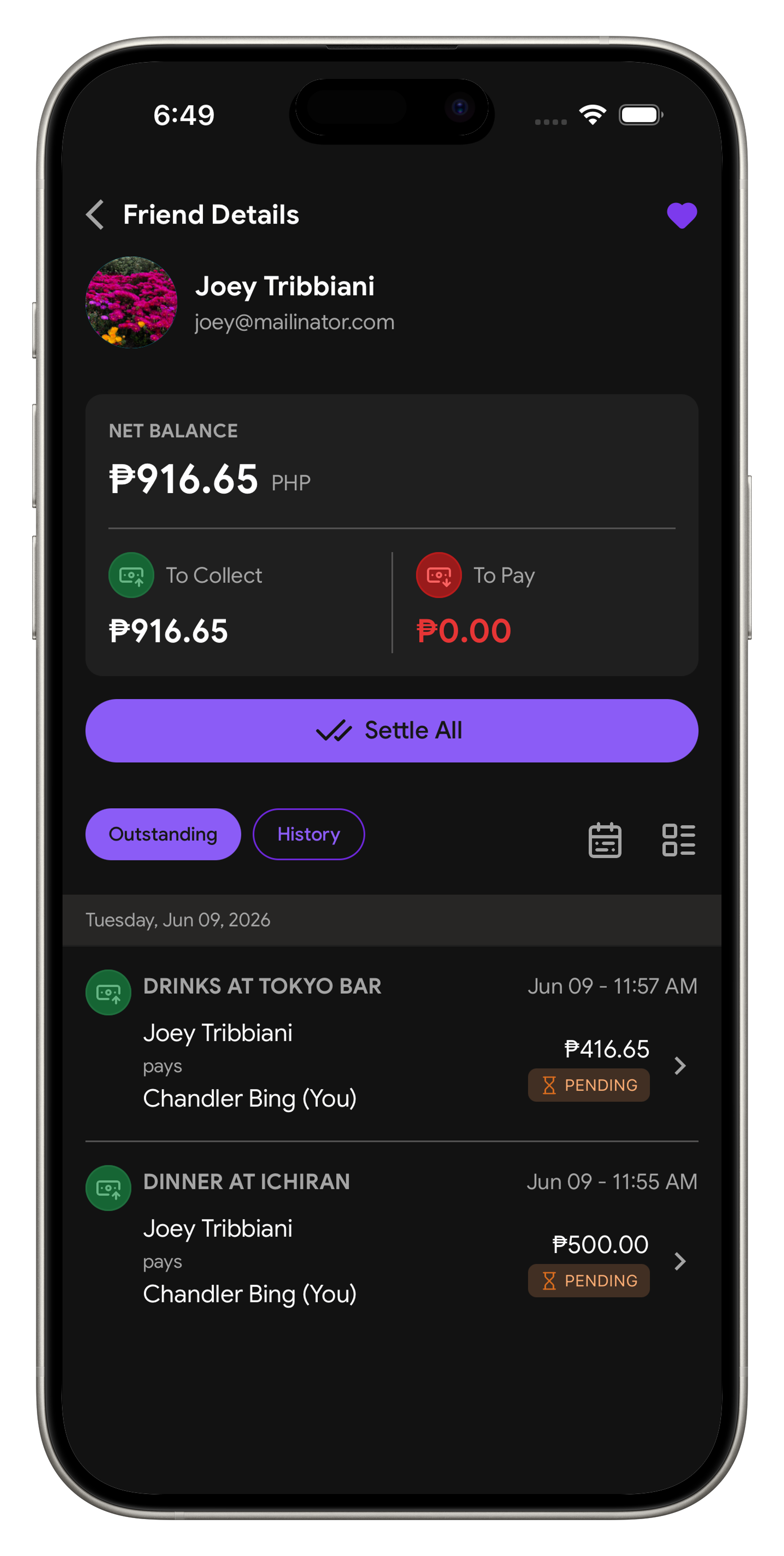Open the Dinner at Ichiran transaction
Image resolution: width=784 pixels, height=1556 pixels.
(x=391, y=1238)
